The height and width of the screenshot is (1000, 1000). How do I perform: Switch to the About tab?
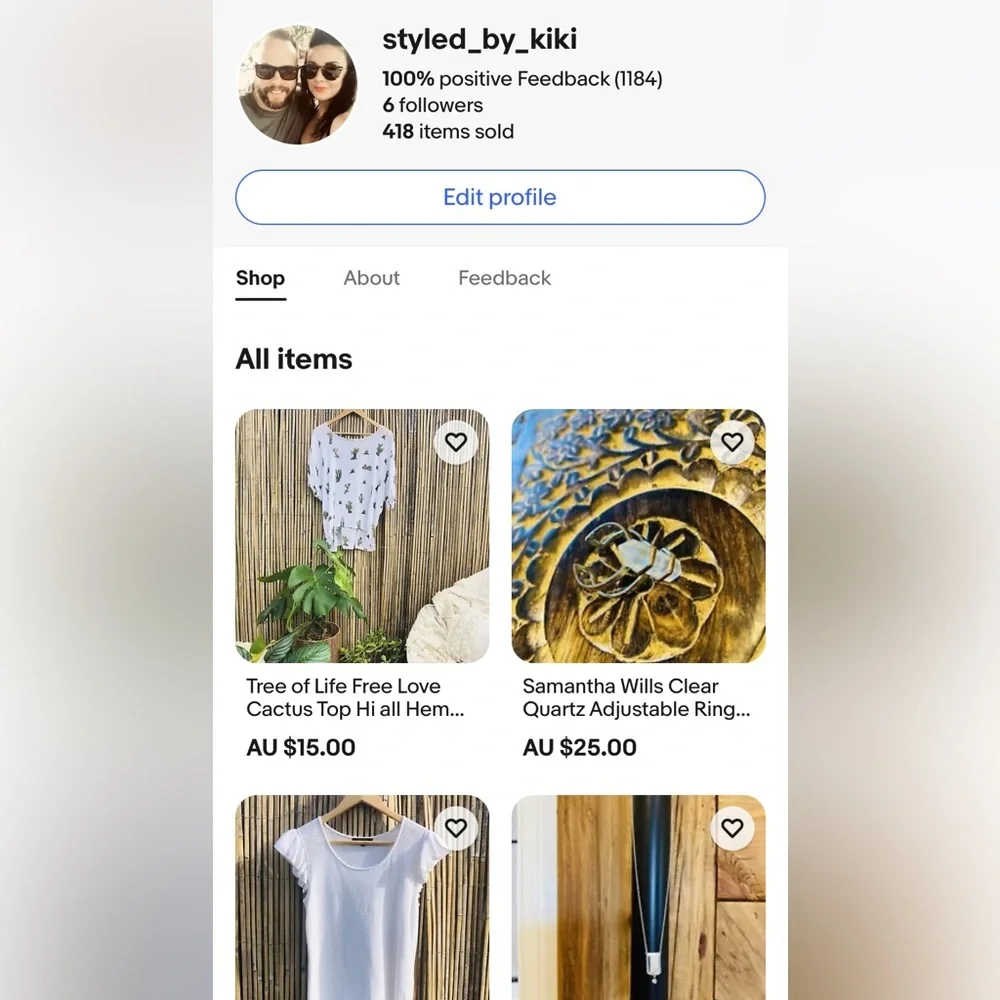click(371, 278)
